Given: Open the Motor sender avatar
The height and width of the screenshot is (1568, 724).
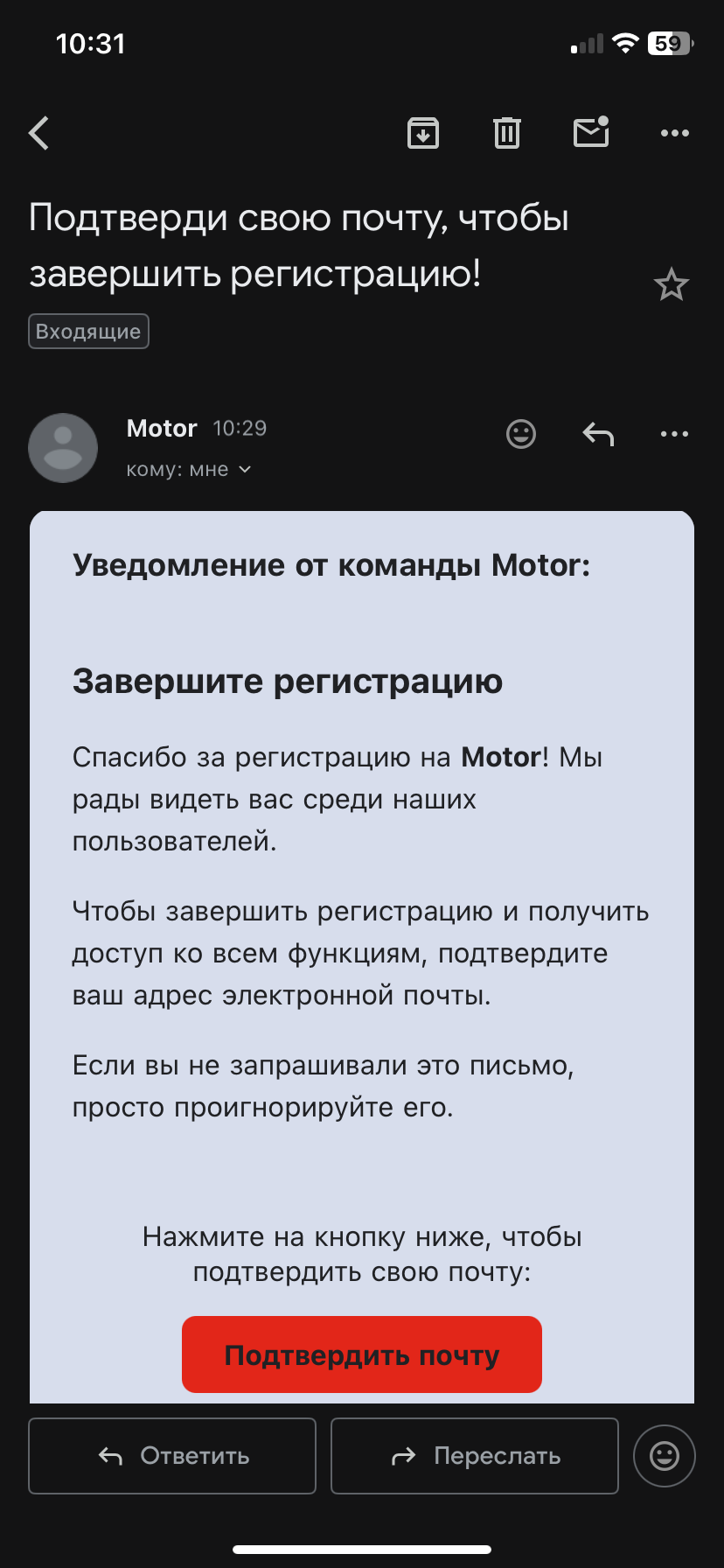Looking at the screenshot, I should pos(63,447).
